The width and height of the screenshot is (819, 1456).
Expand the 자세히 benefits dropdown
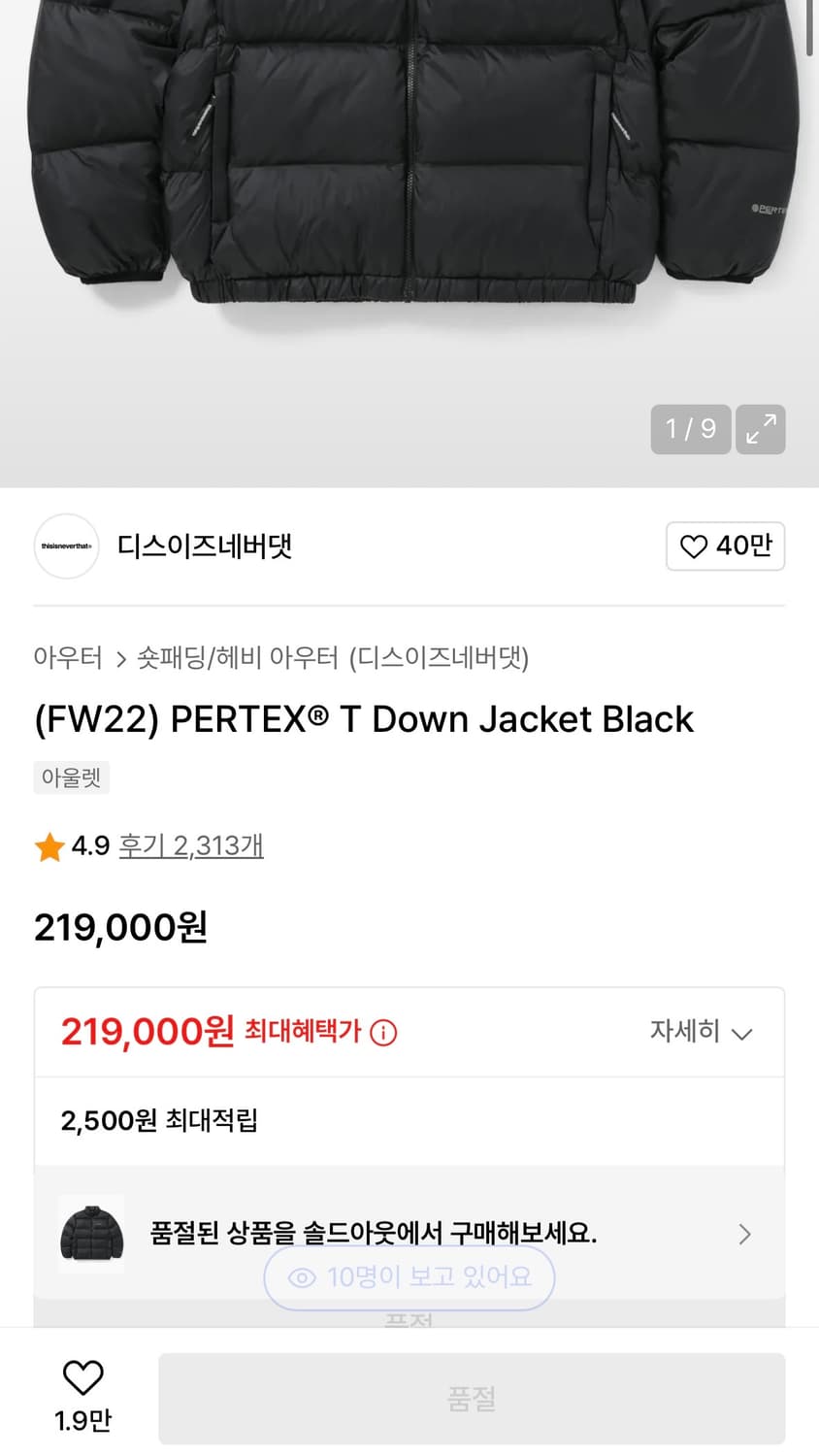[x=701, y=1033]
